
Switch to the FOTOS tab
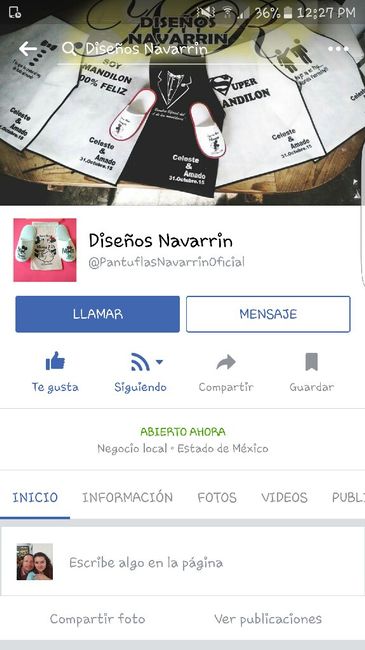click(217, 497)
